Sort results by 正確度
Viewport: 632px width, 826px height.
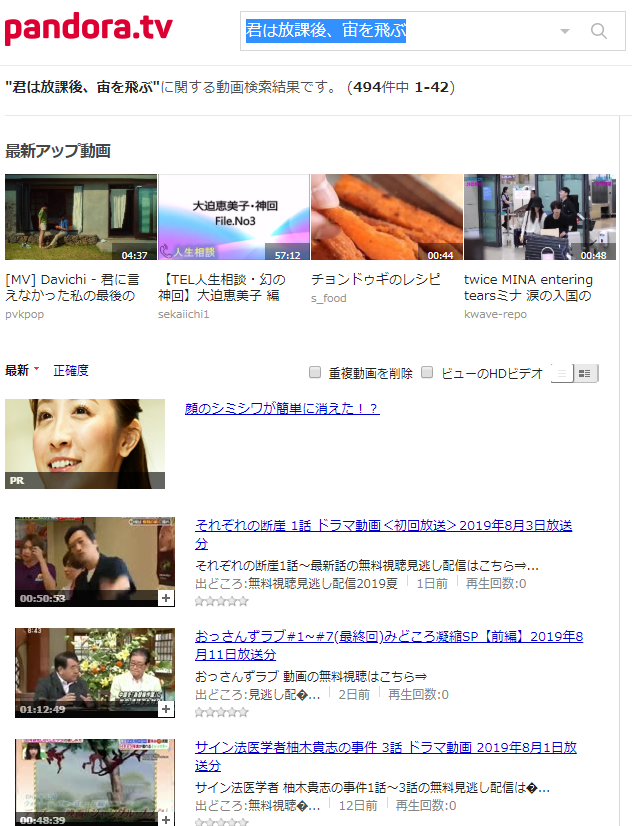[x=71, y=370]
